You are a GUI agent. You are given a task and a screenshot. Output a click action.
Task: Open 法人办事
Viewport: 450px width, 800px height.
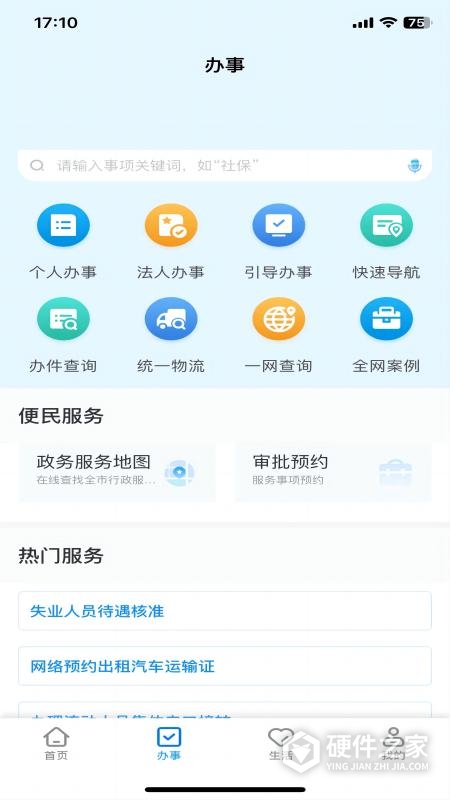point(171,242)
